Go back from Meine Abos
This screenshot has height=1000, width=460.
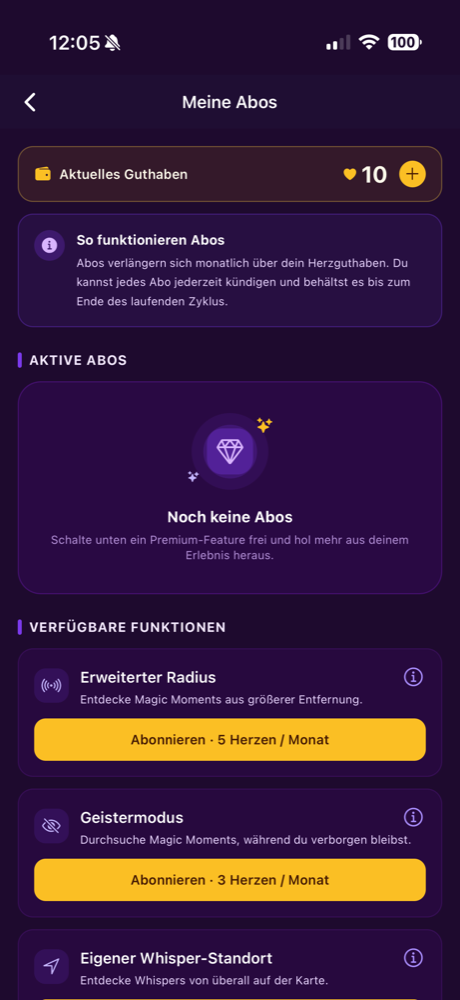(30, 103)
